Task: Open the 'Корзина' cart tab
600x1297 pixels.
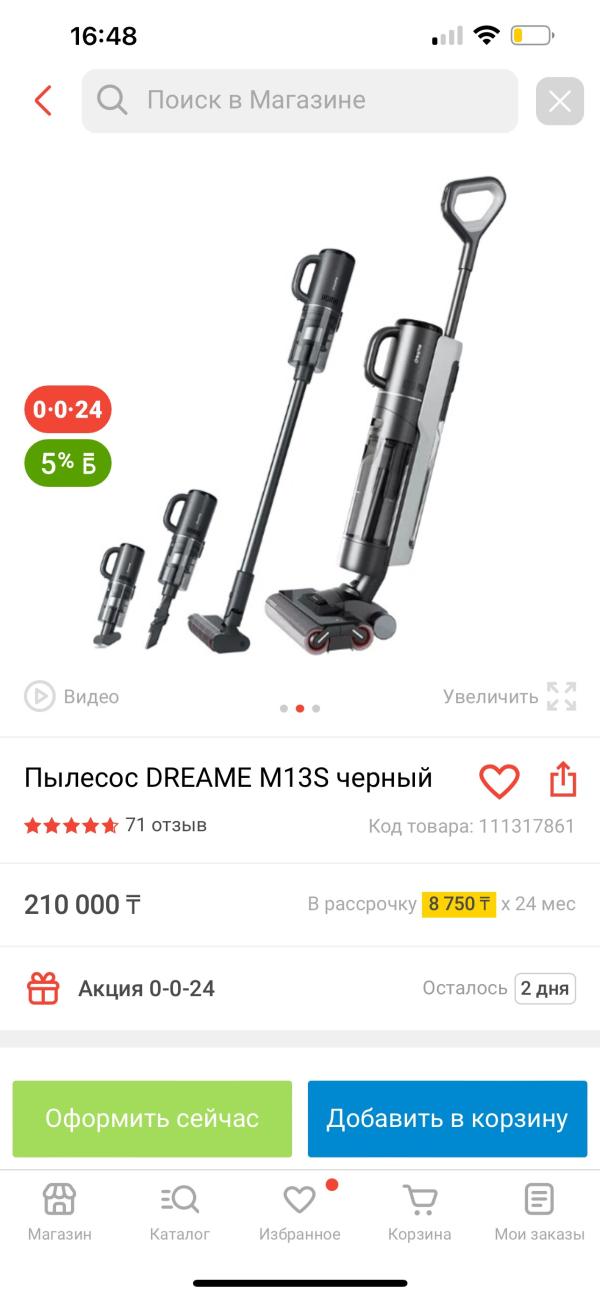Action: coord(420,1211)
